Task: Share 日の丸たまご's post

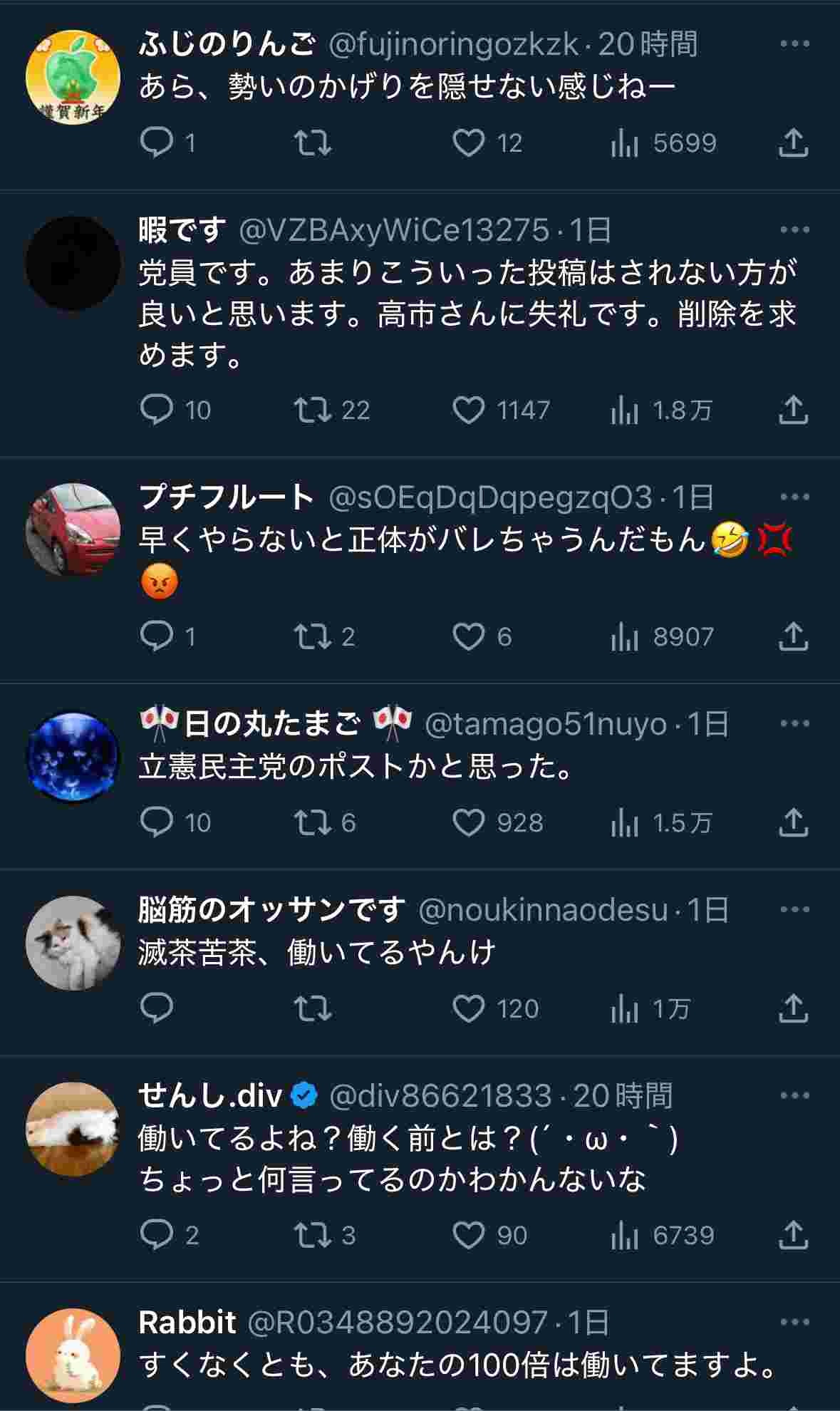Action: [792, 822]
